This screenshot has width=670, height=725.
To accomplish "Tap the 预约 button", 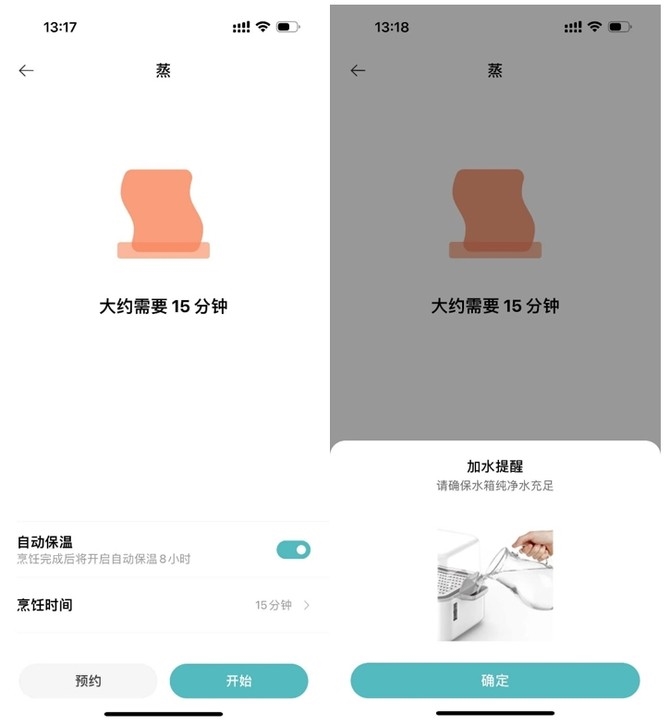I will point(88,681).
